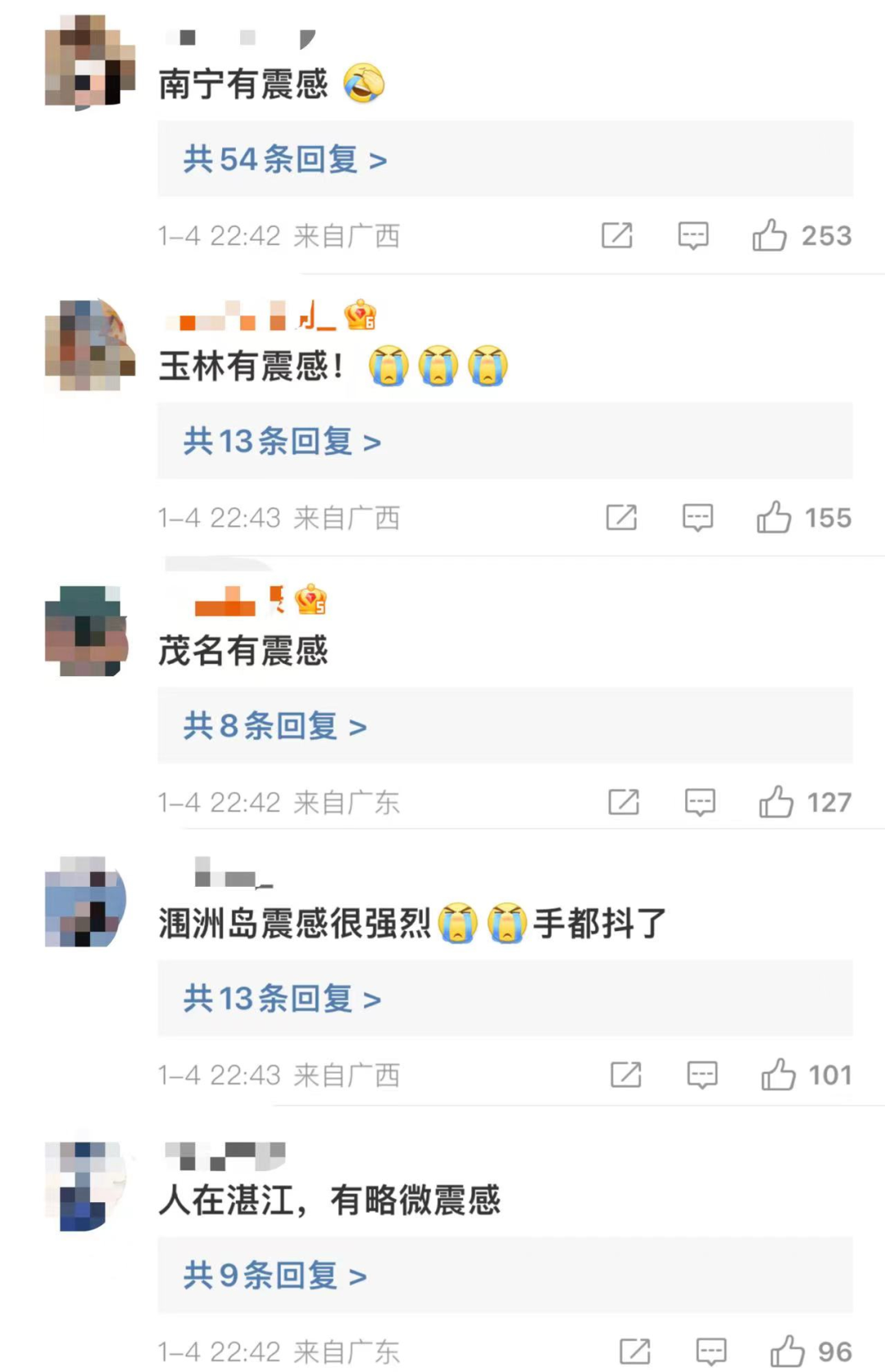Expand the 54 replies under 南宁有震感
This screenshot has height=1372, width=885.
click(284, 159)
